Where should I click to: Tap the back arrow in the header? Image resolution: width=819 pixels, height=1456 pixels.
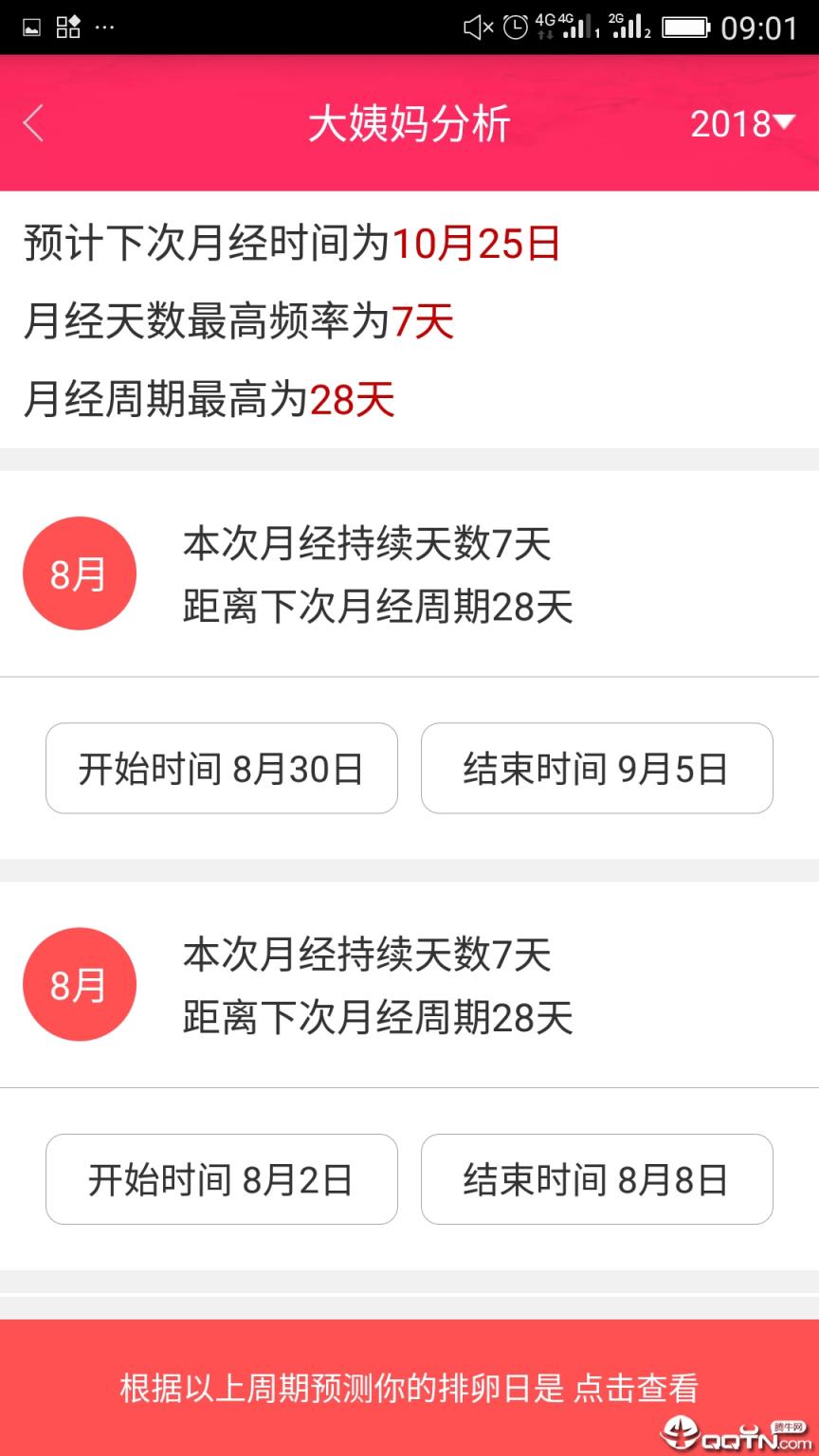pyautogui.click(x=33, y=124)
